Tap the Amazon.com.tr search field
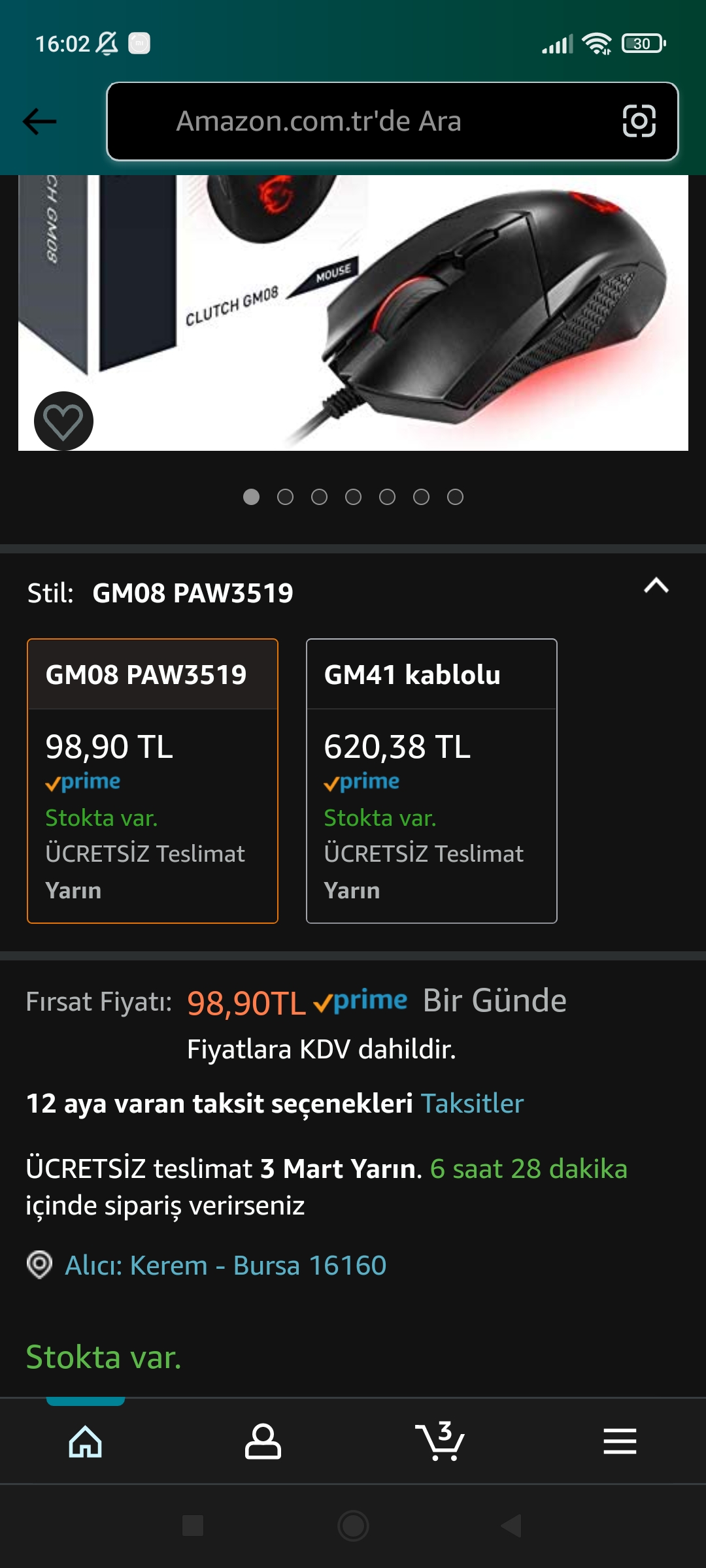 360,122
